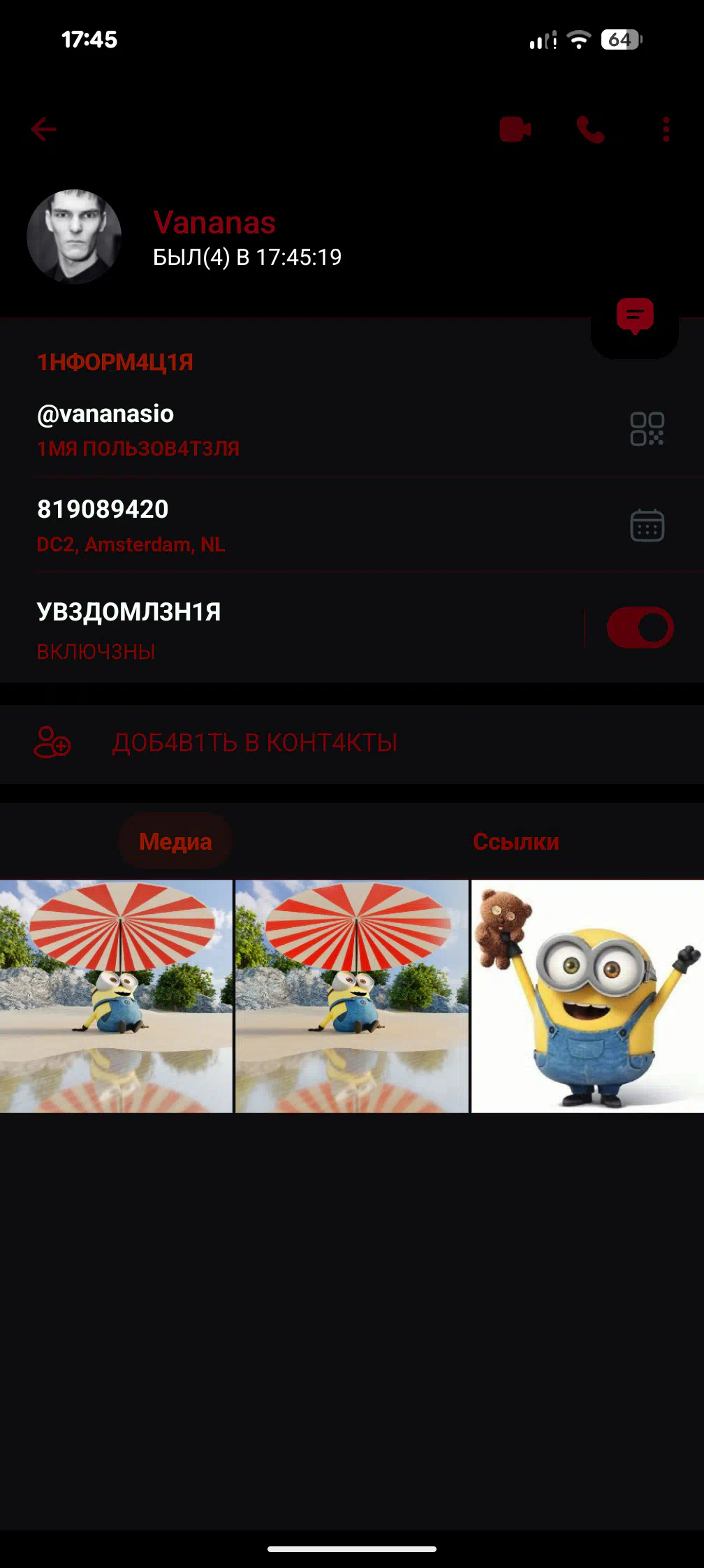
Task: Turn off the notifications switch
Action: coord(640,627)
